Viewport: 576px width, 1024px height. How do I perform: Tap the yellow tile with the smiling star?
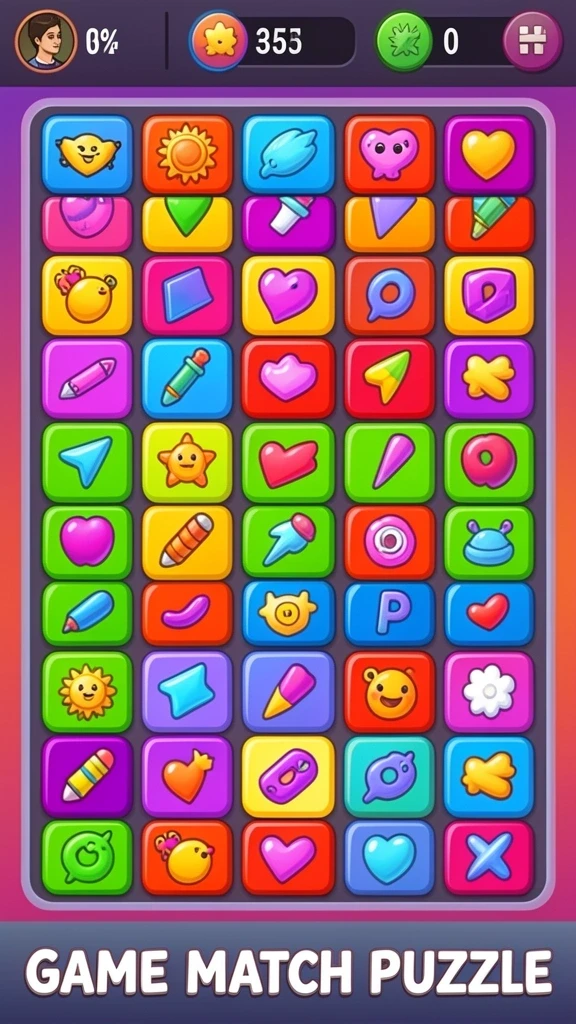pyautogui.click(x=187, y=462)
